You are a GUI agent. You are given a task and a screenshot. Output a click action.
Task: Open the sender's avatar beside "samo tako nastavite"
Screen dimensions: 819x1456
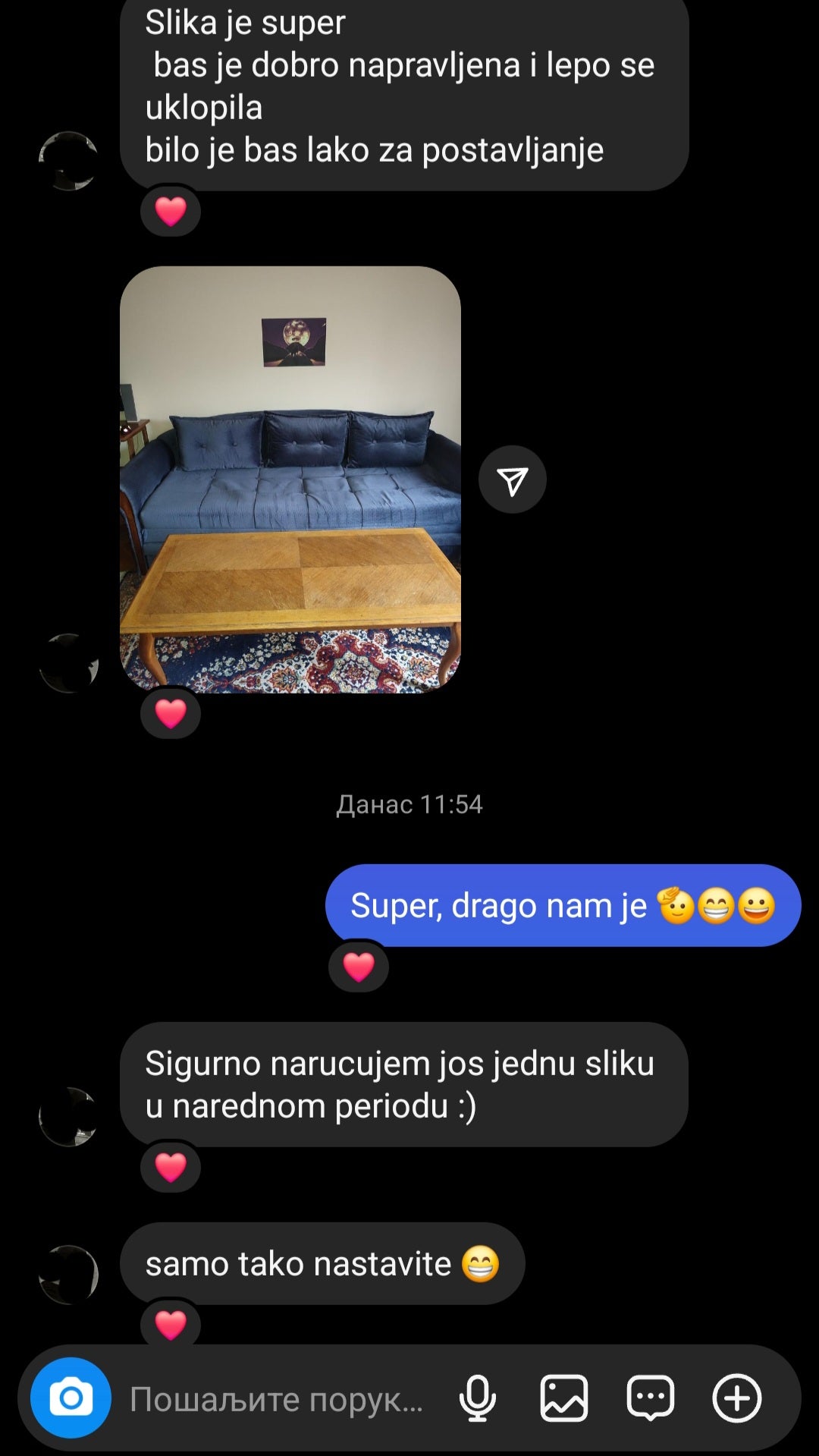tap(69, 1275)
